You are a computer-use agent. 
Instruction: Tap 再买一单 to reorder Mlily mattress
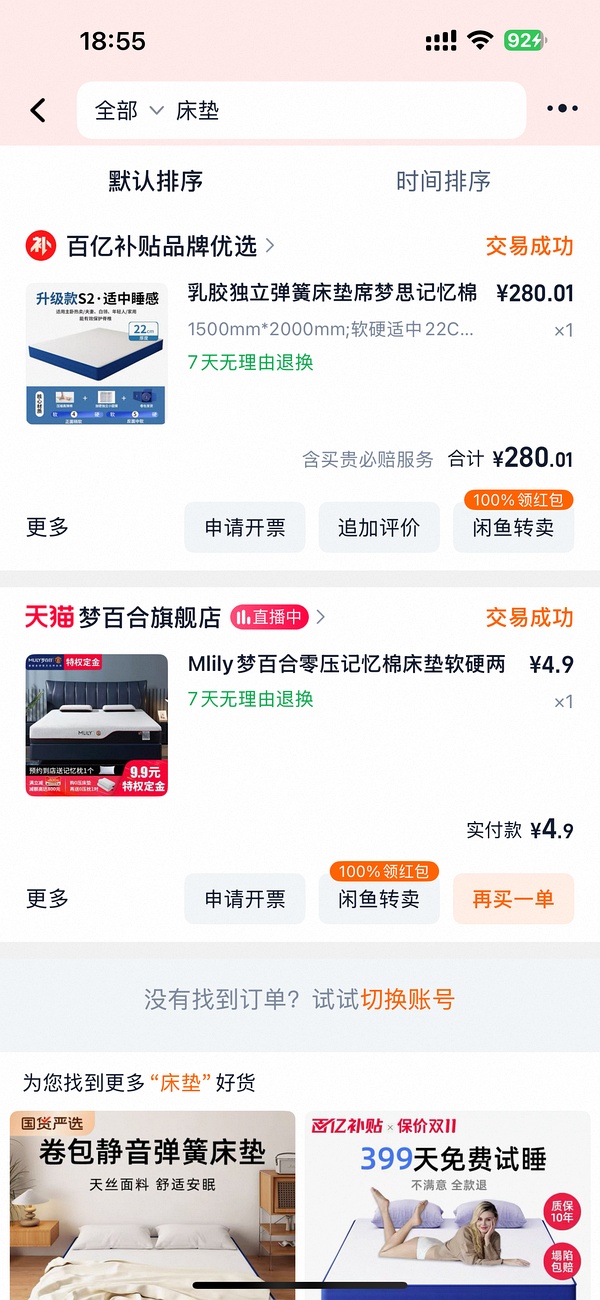pyautogui.click(x=513, y=898)
